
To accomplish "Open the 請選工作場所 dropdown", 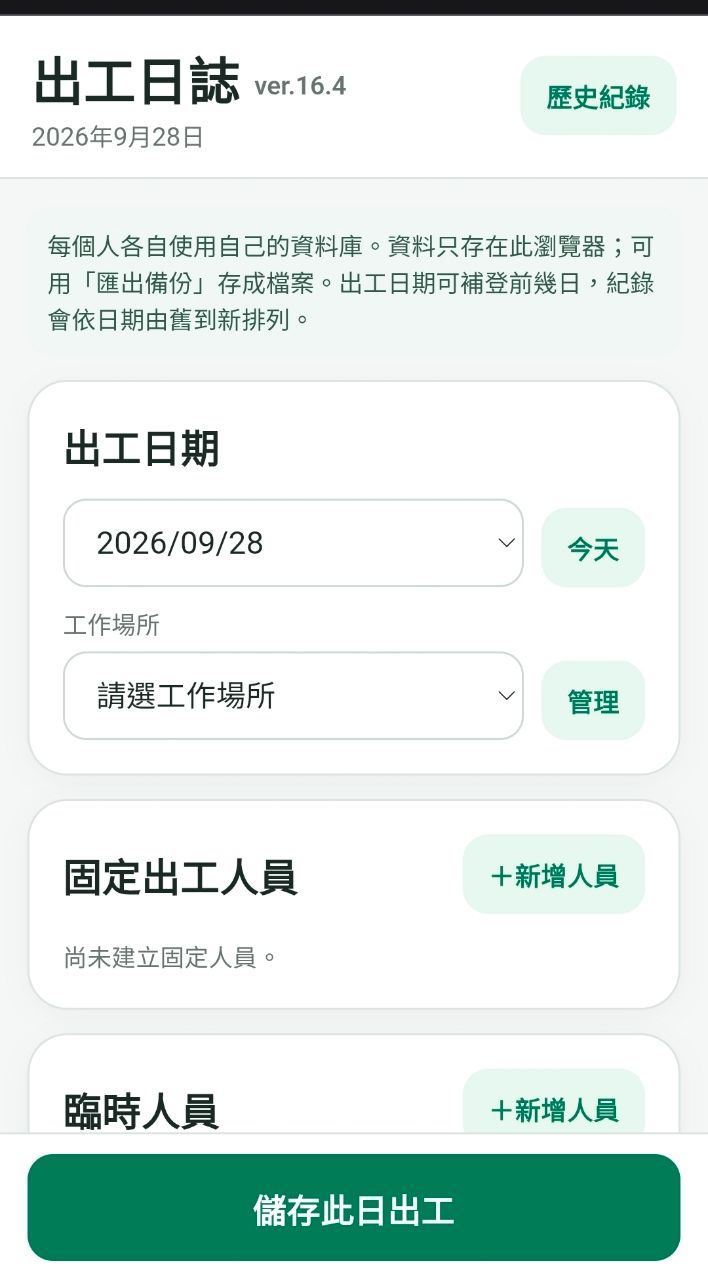I will pyautogui.click(x=293, y=696).
